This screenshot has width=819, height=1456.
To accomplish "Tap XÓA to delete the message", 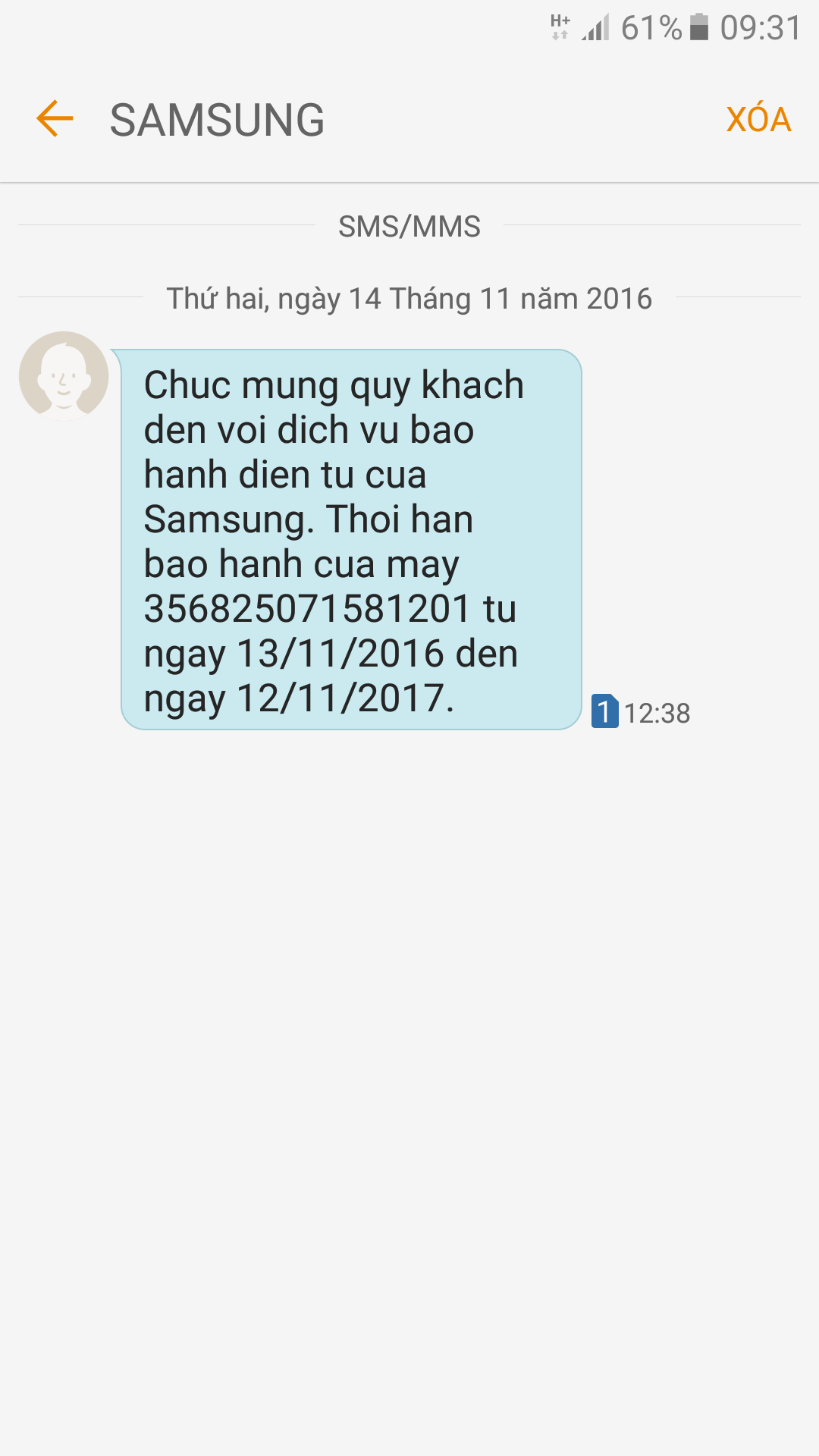I will click(758, 120).
